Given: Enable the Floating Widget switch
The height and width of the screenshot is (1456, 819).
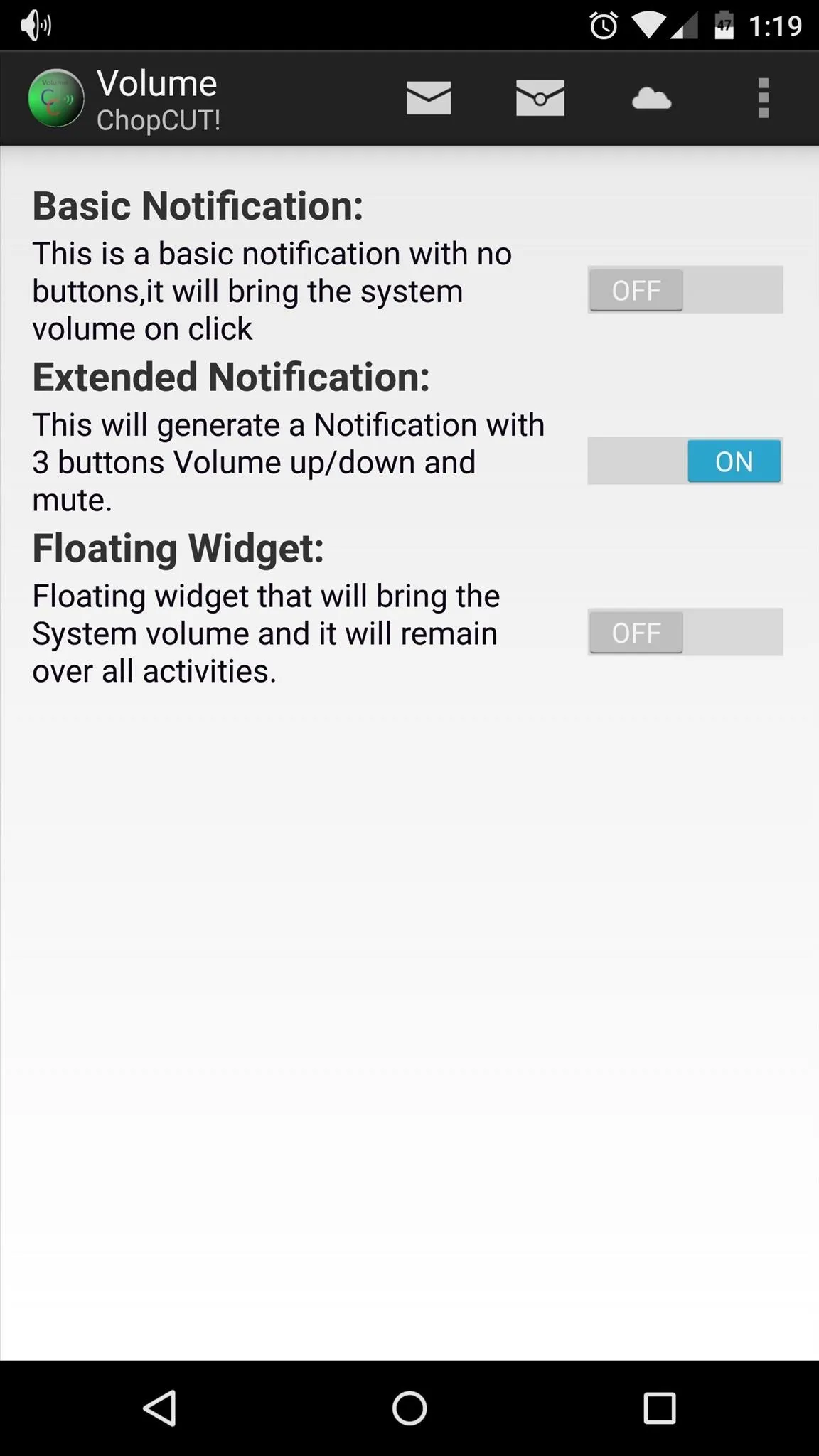Looking at the screenshot, I should [685, 632].
